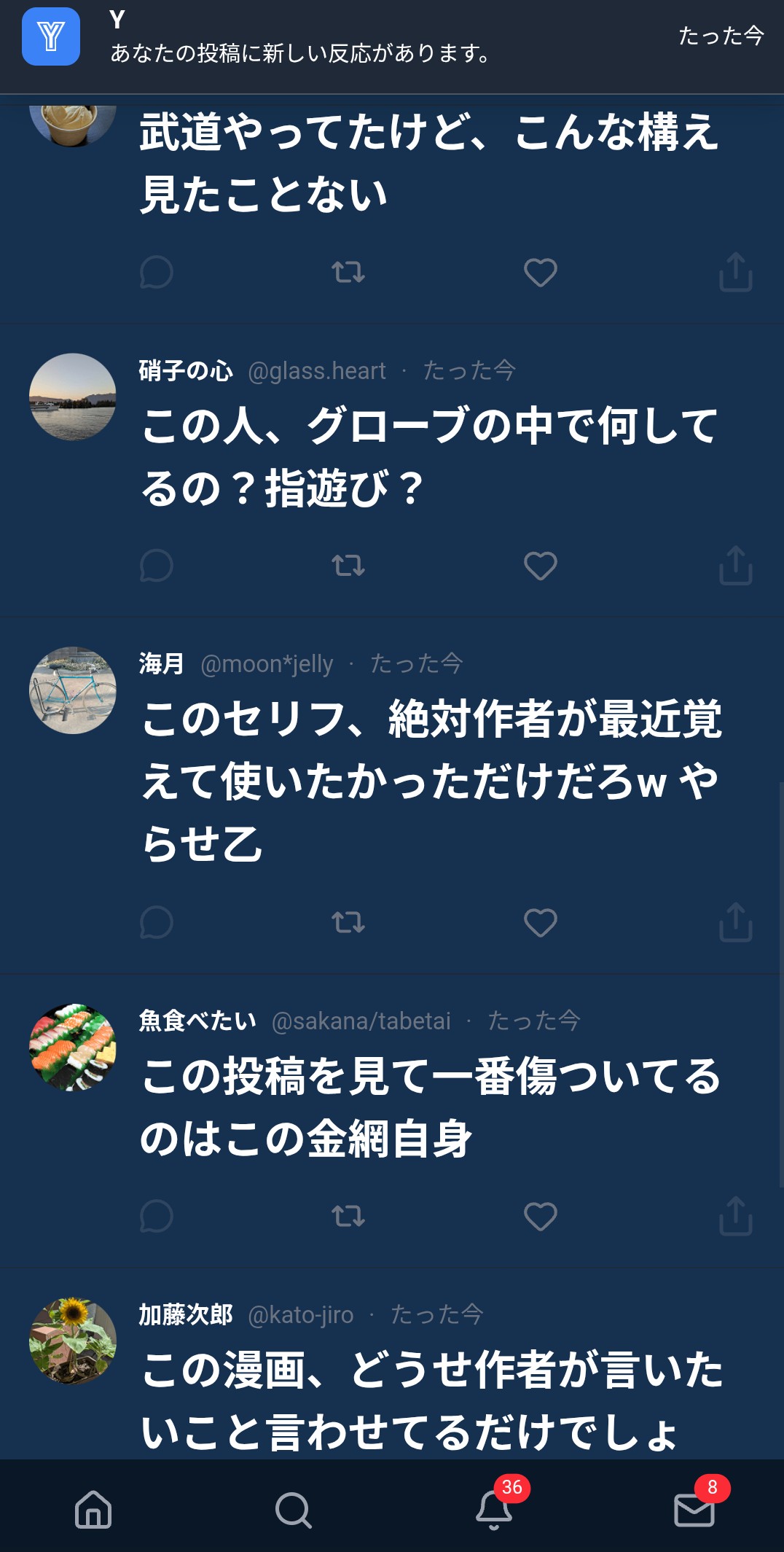Viewport: 784px width, 1552px height.
Task: Reply to 海月's post
Action: tap(156, 923)
